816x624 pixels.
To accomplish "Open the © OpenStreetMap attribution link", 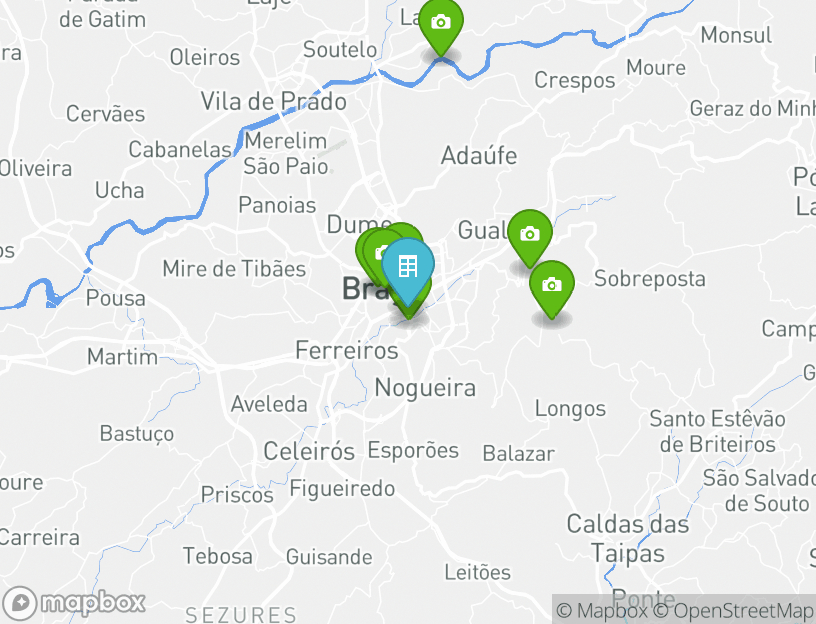I will tap(733, 610).
